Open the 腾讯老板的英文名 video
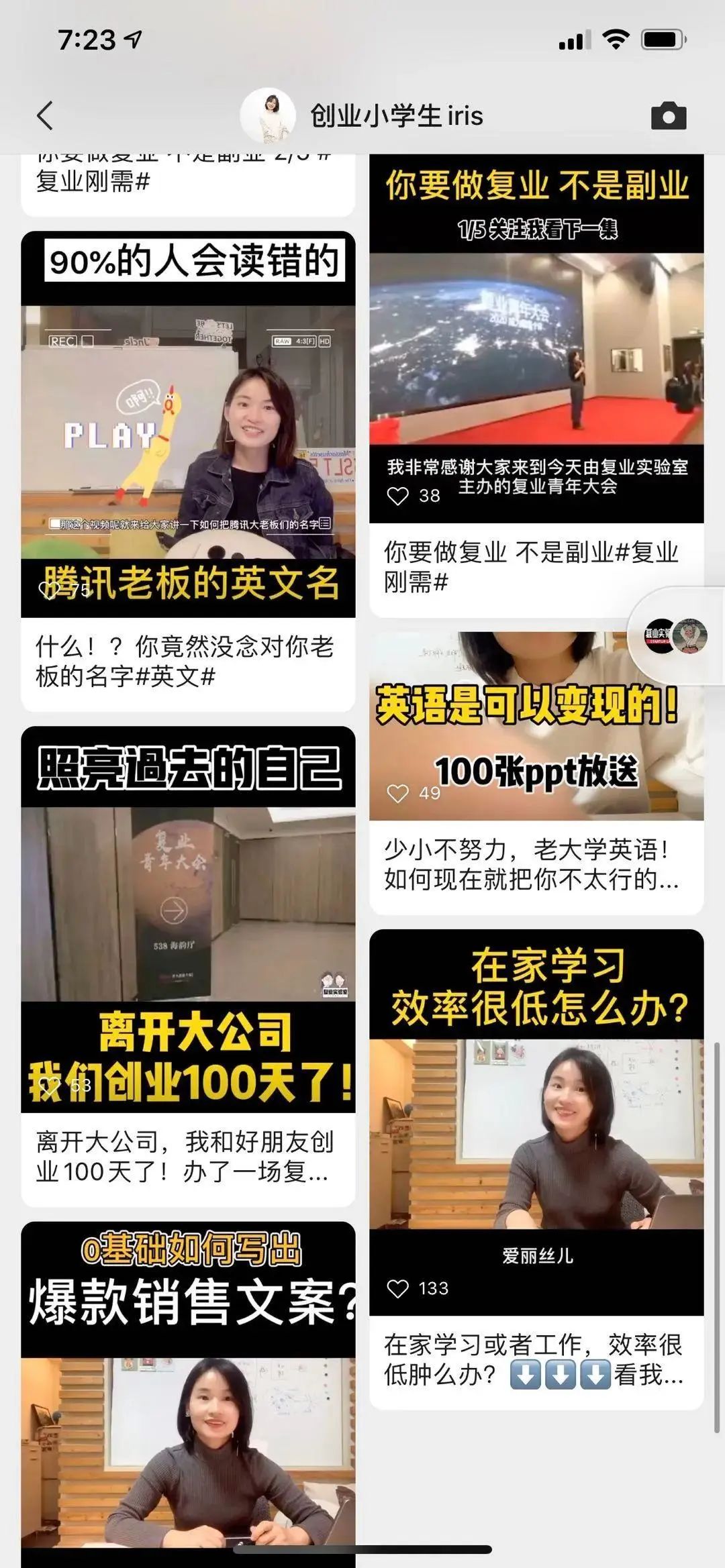 (188, 429)
